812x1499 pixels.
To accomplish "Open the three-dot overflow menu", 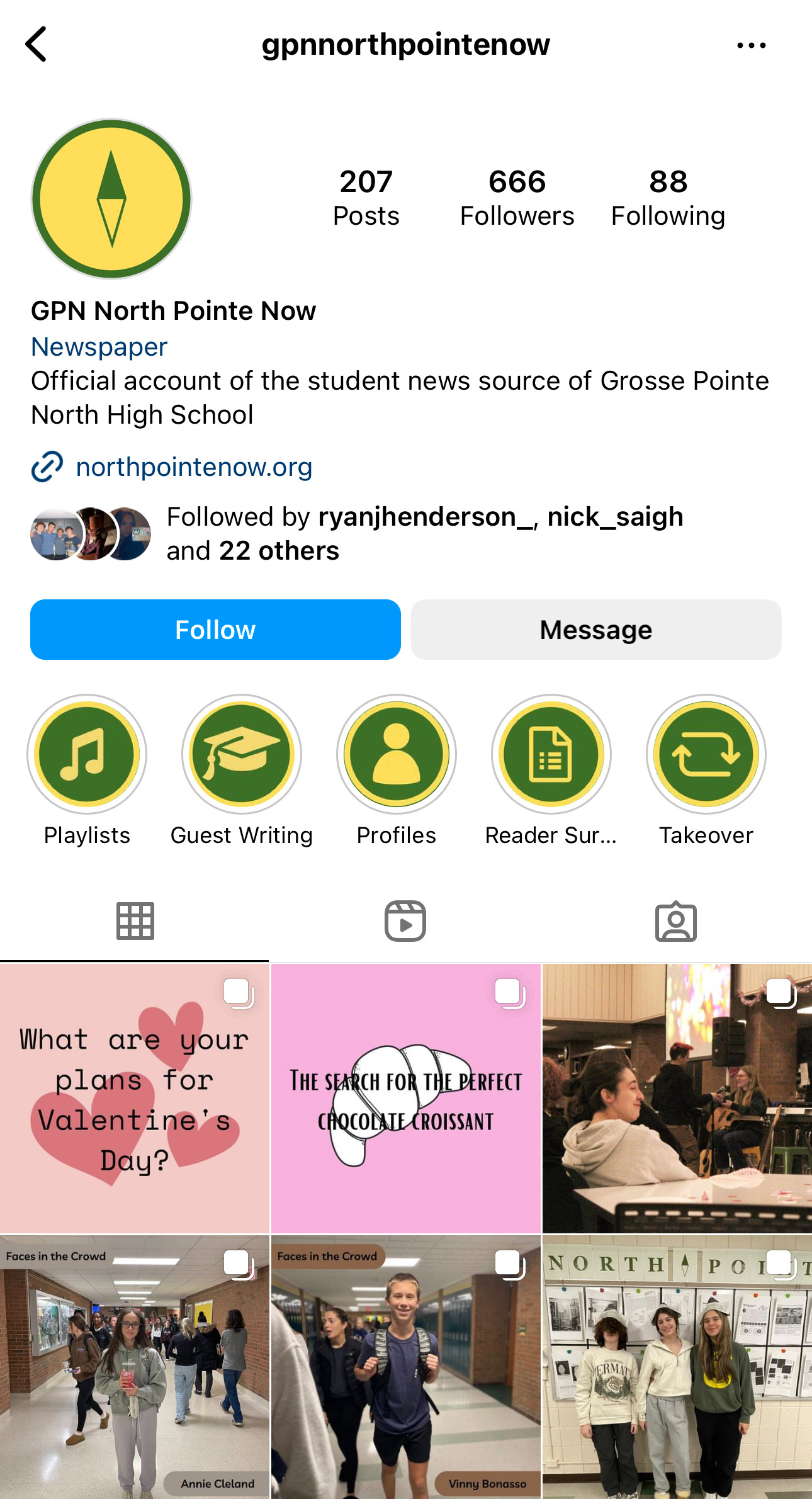I will 751,45.
